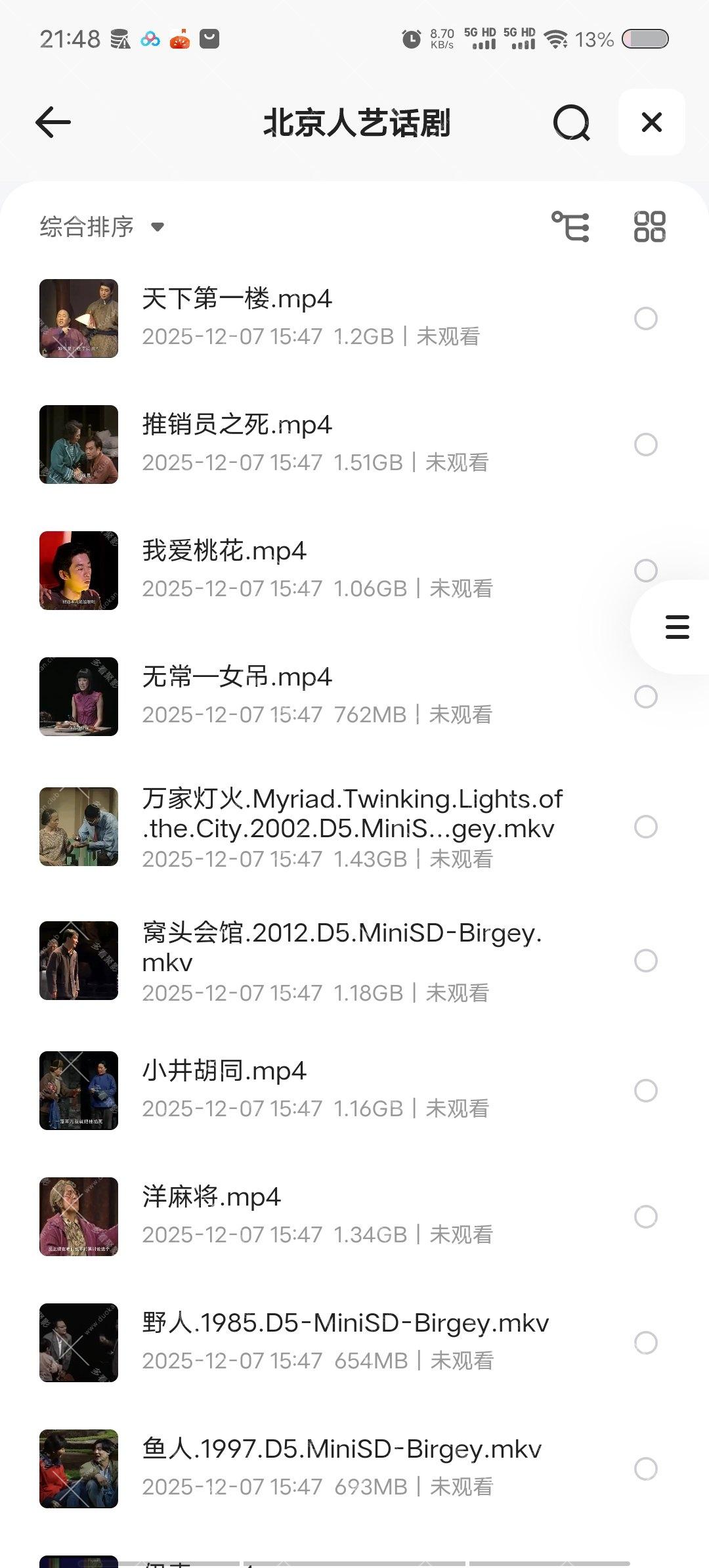Open 野人.1985.D5-MiniSD-Birgey.mkv
Screen dimensions: 709x1568
pyautogui.click(x=345, y=1324)
